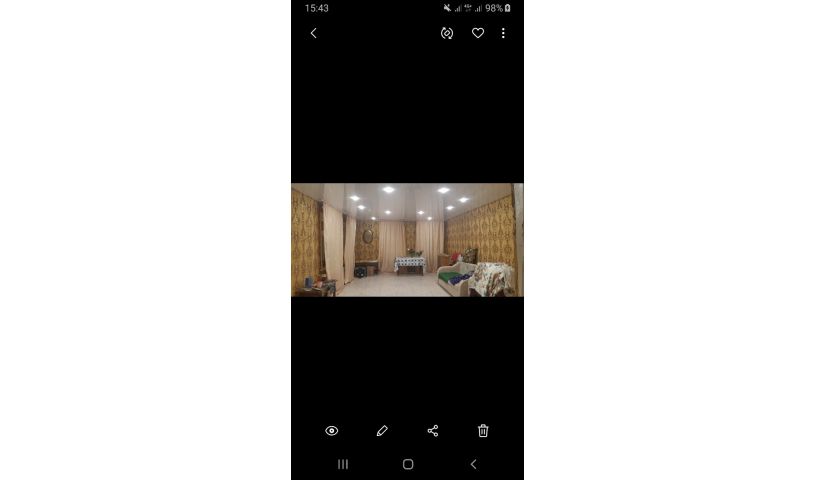816x480 pixels.
Task: Open the three-dot overflow menu
Action: (503, 33)
